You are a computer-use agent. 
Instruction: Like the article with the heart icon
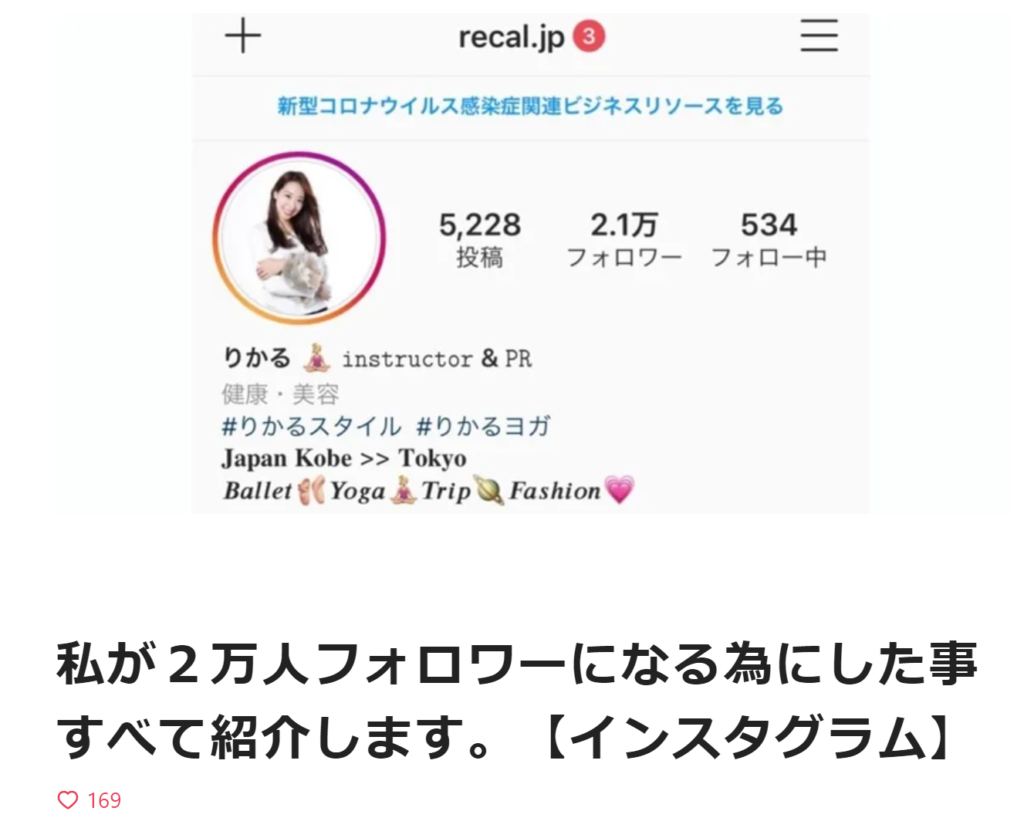coord(68,800)
